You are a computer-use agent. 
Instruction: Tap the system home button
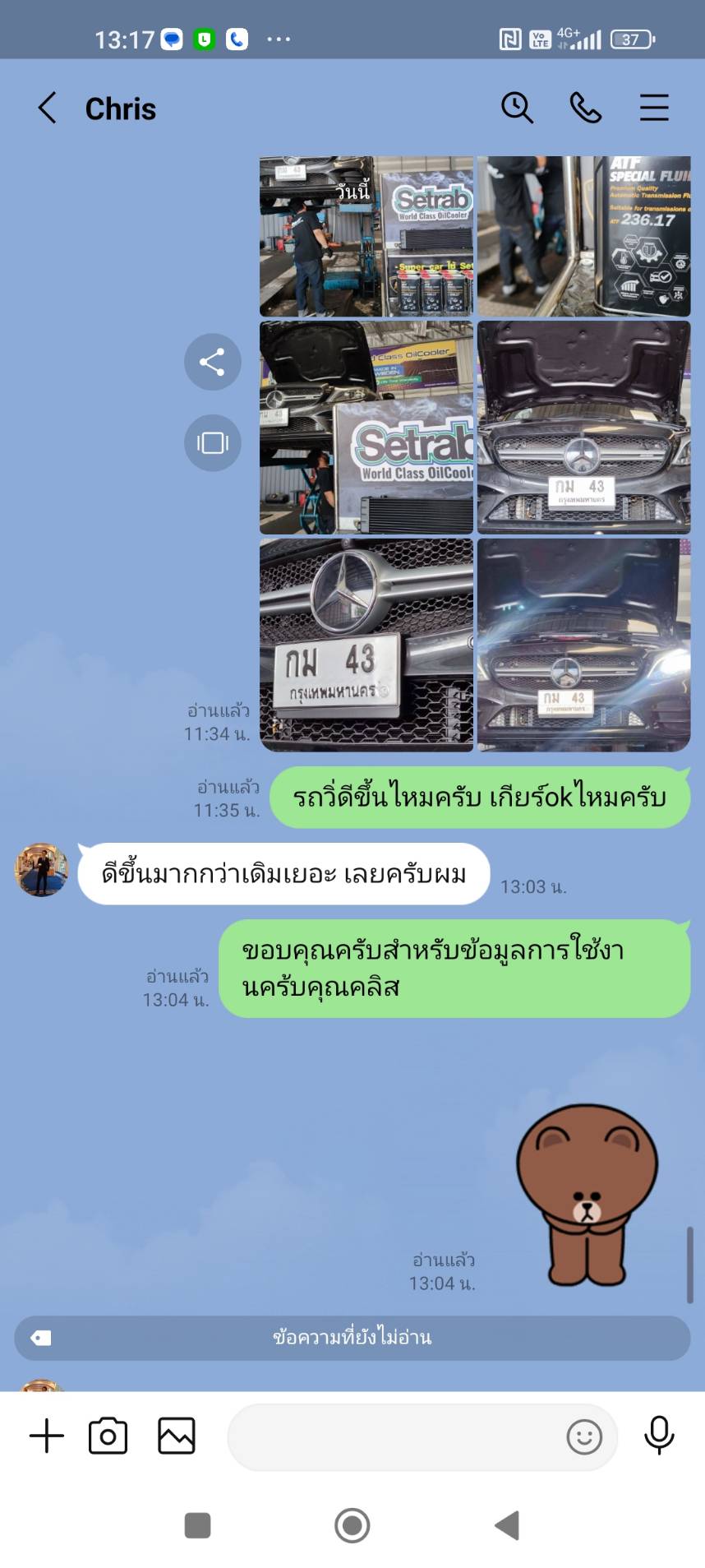click(352, 1526)
